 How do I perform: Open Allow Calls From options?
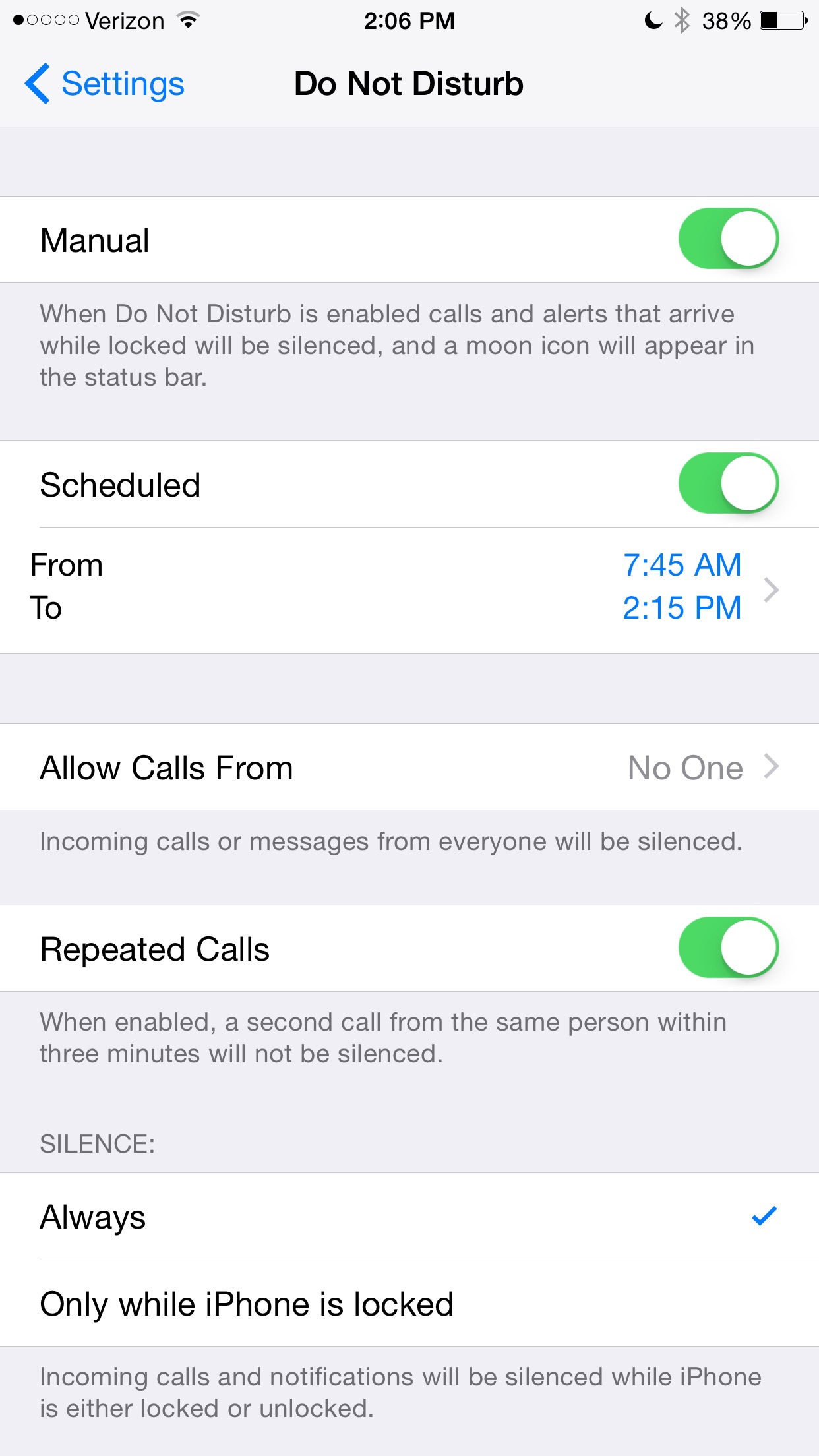[409, 768]
